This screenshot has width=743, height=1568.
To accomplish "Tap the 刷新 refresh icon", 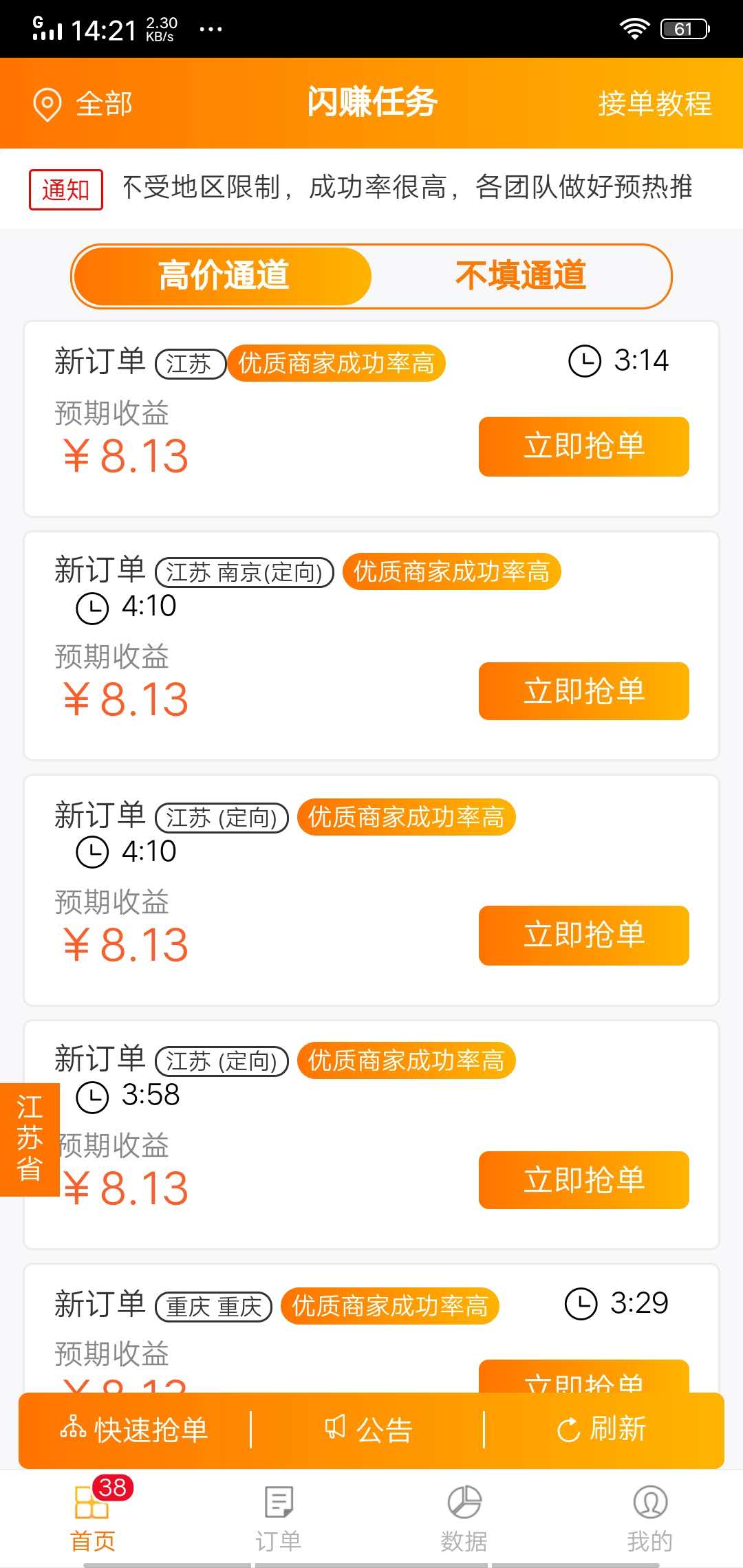I will click(568, 1429).
